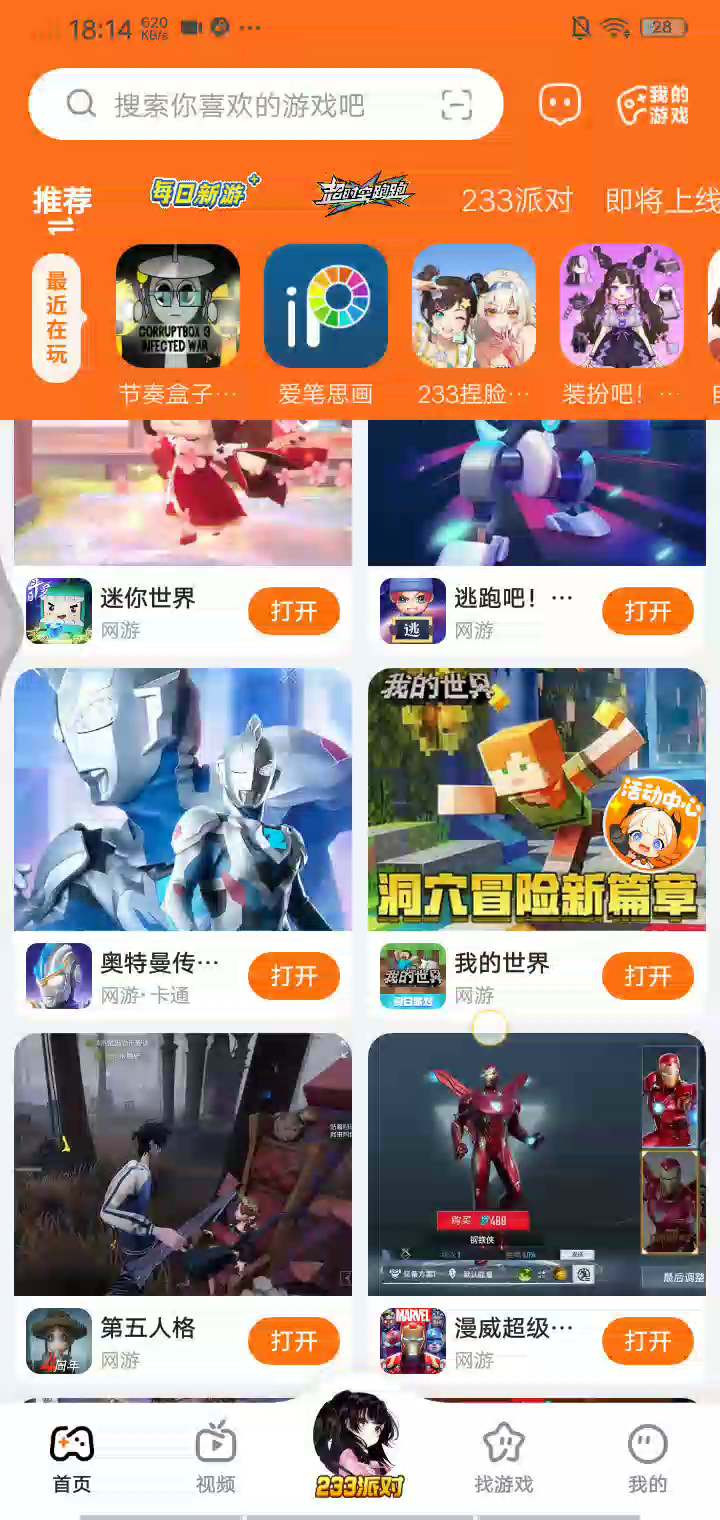The height and width of the screenshot is (1520, 720).
Task: Switch to the 每日新游 tab
Action: (200, 193)
